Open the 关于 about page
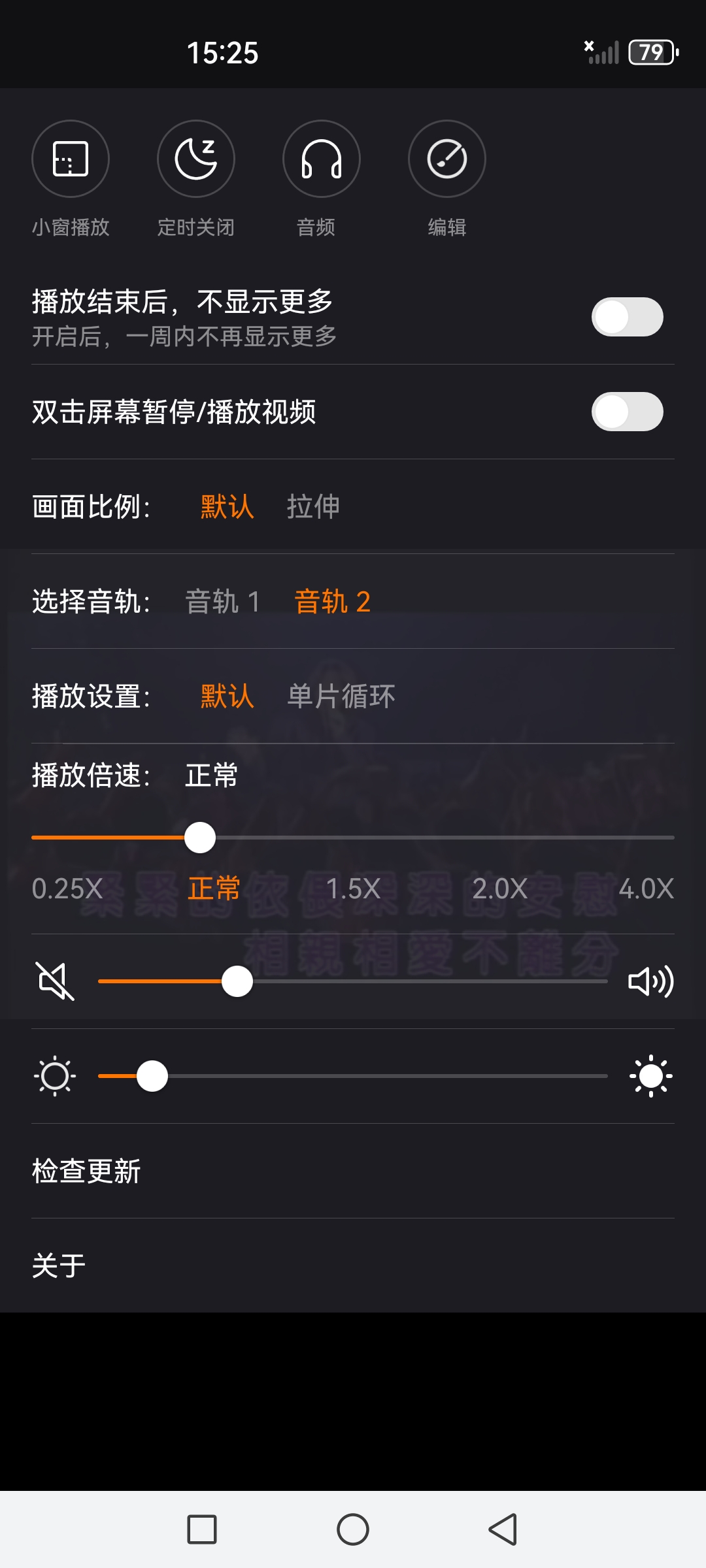This screenshot has height=1568, width=706. coord(59,1266)
